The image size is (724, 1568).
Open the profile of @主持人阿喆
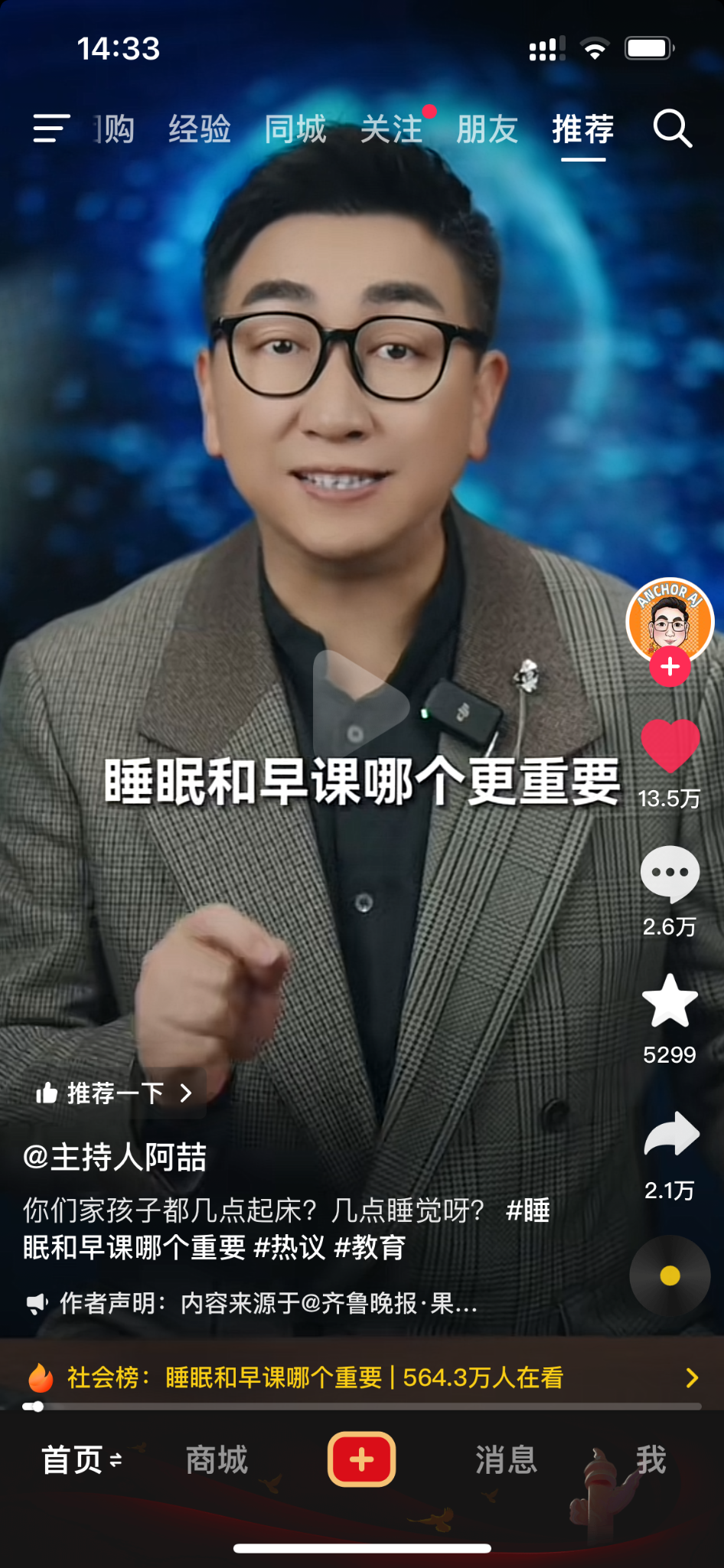tap(115, 1157)
